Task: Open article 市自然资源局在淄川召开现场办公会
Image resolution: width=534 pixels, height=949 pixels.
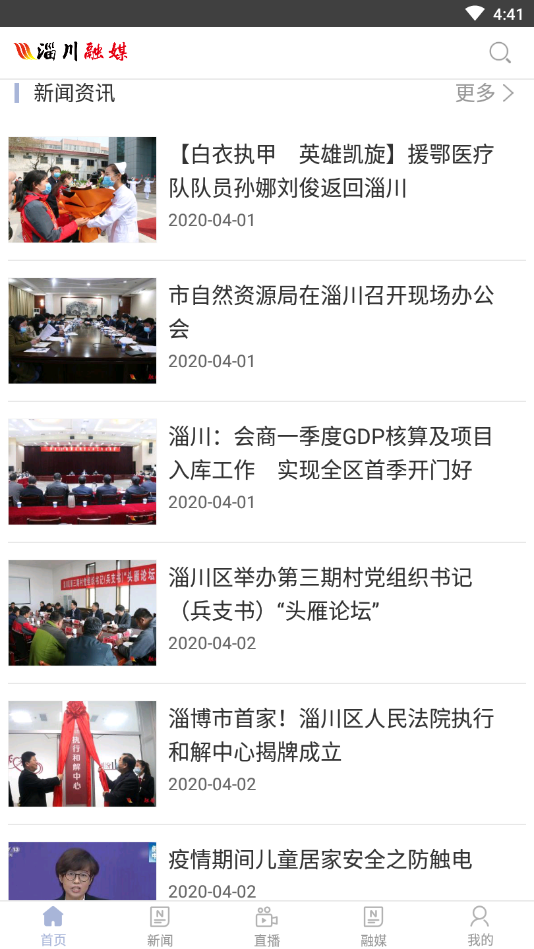Action: [267, 331]
